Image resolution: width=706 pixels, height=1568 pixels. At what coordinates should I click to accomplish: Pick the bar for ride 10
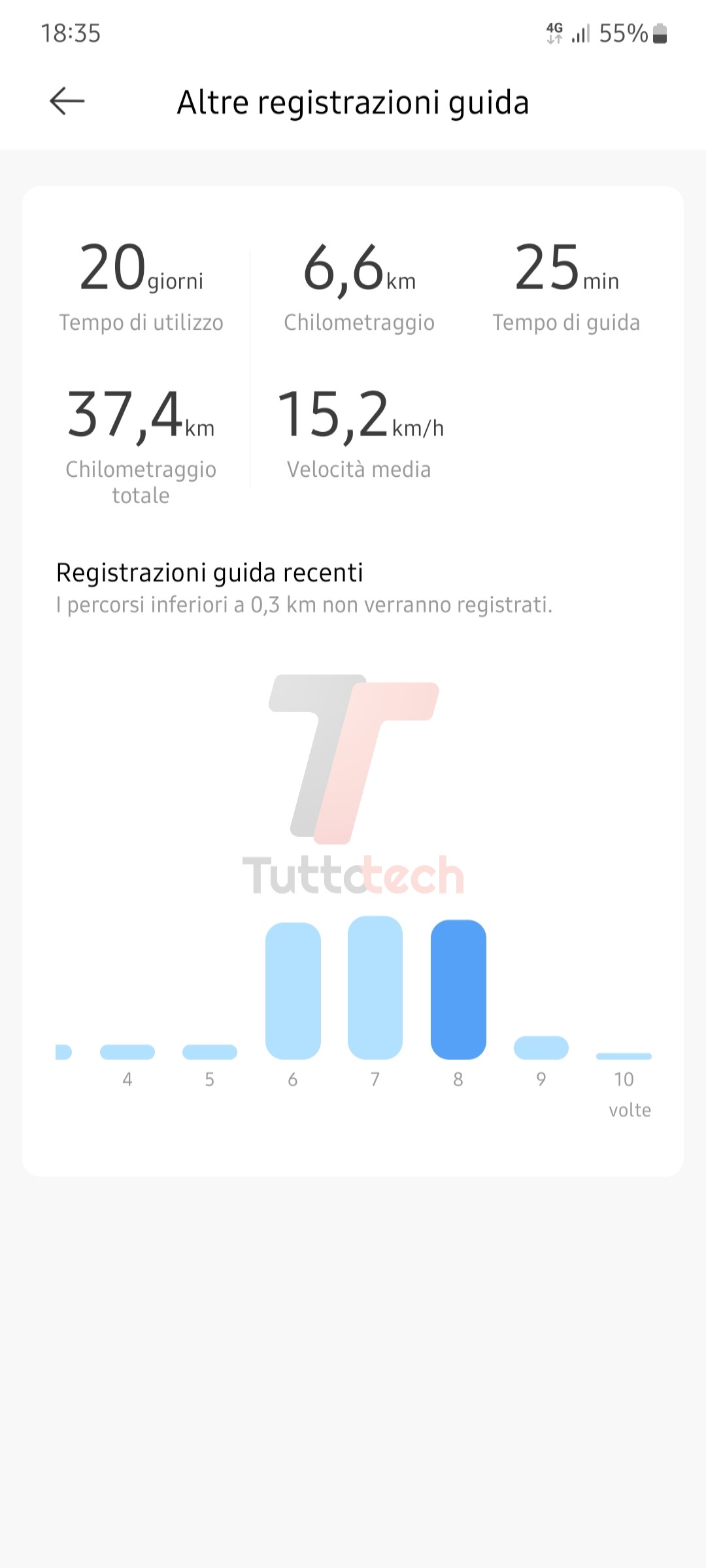pos(624,1056)
